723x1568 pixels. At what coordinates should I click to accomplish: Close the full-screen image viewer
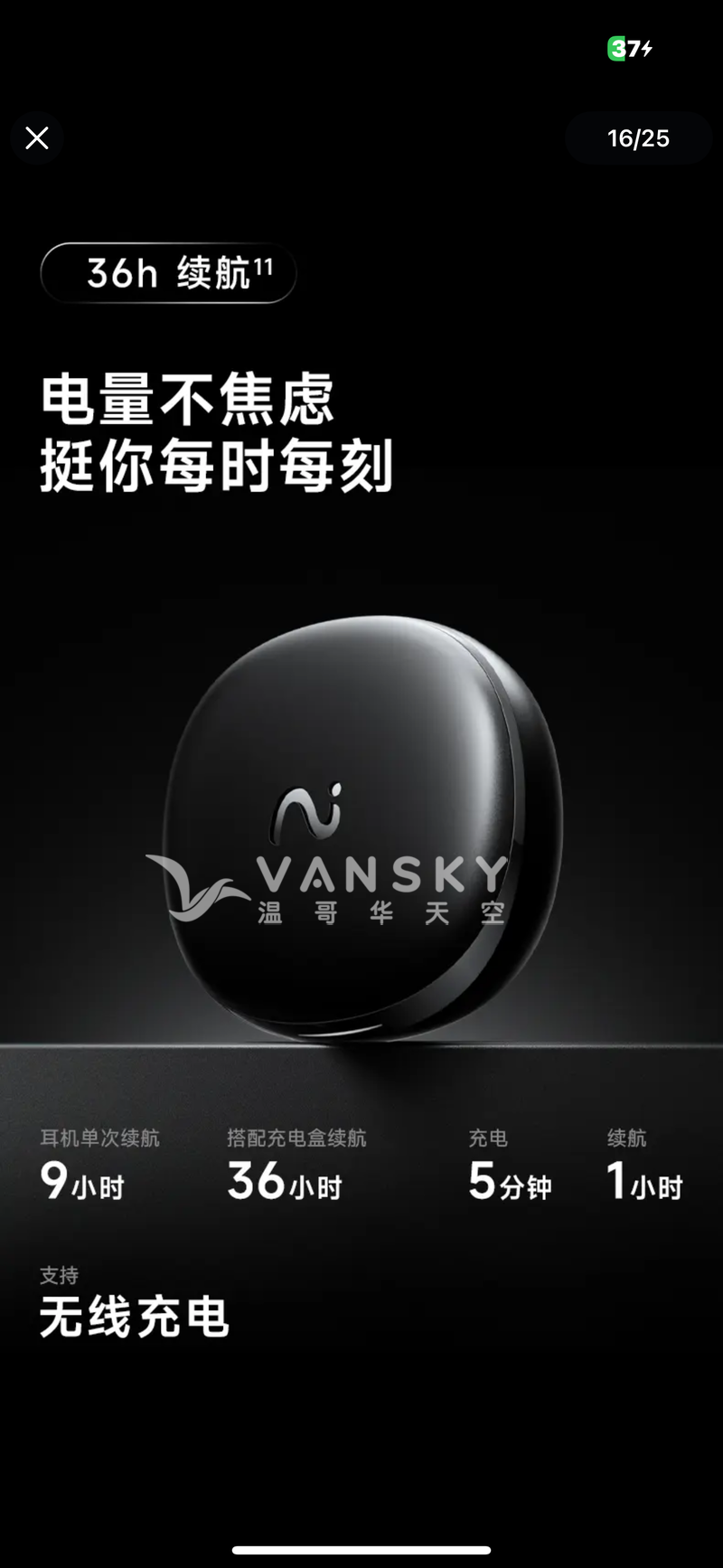click(x=37, y=138)
